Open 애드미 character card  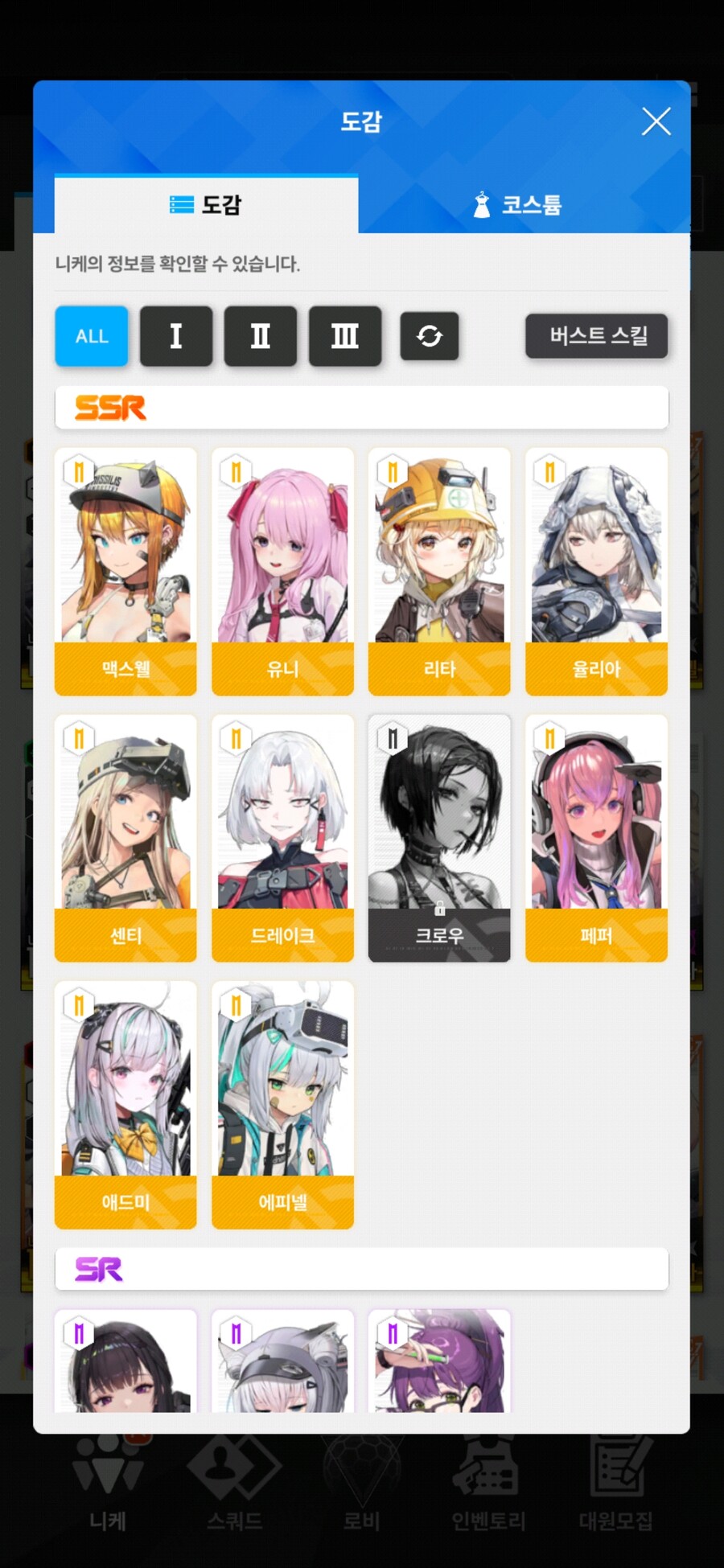coord(125,1105)
